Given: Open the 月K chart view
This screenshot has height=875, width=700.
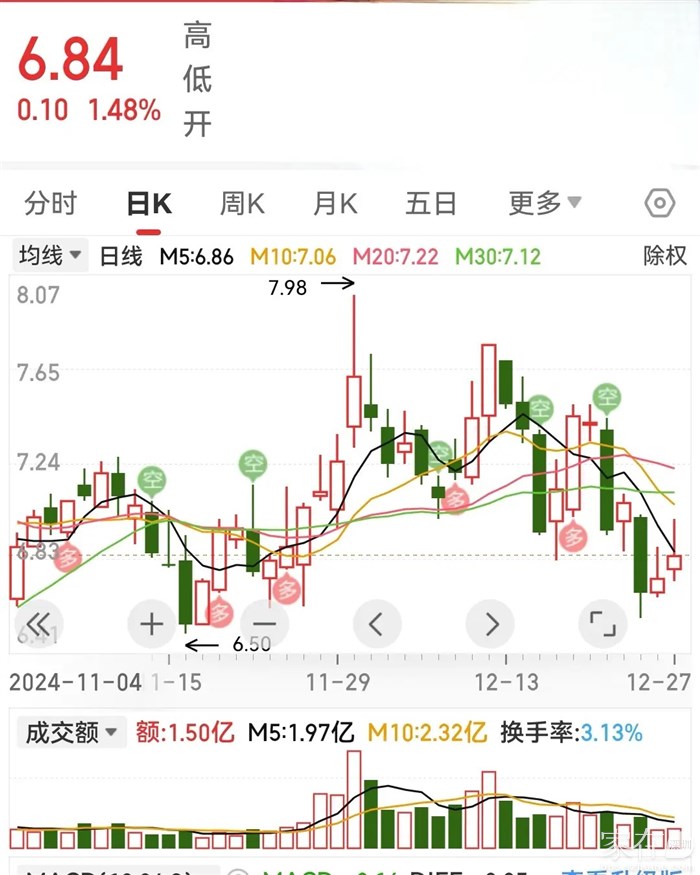Looking at the screenshot, I should [x=335, y=204].
